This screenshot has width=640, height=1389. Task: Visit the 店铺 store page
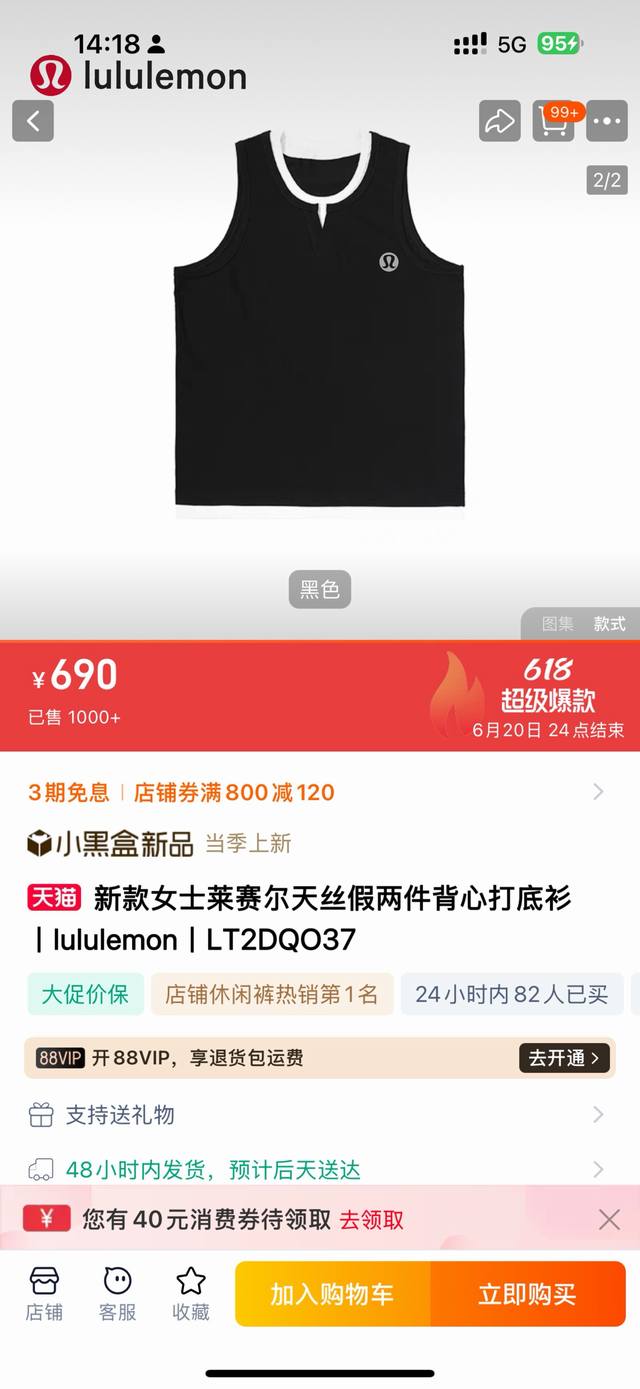tap(44, 1294)
